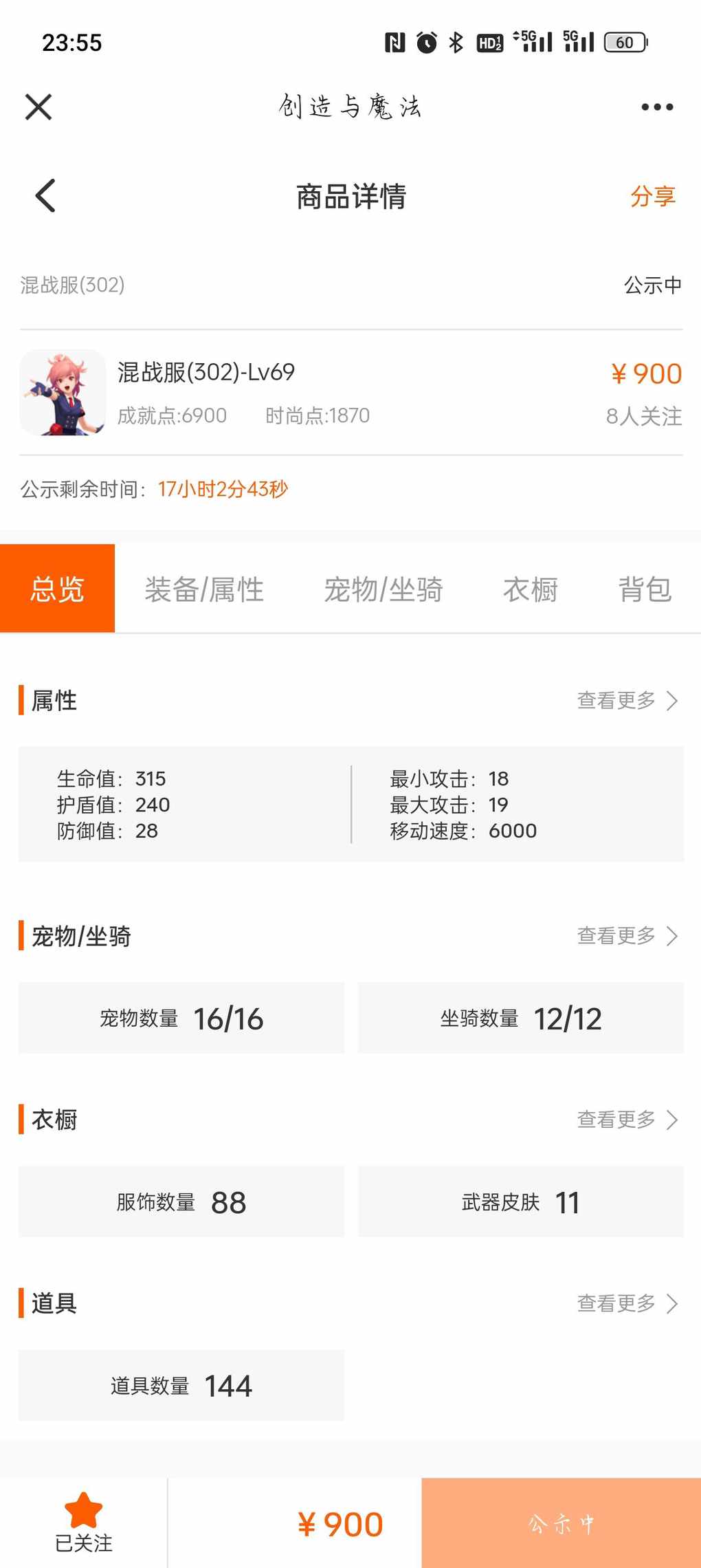701x1568 pixels.
Task: View more in the 衣橱 section
Action: tap(627, 1120)
